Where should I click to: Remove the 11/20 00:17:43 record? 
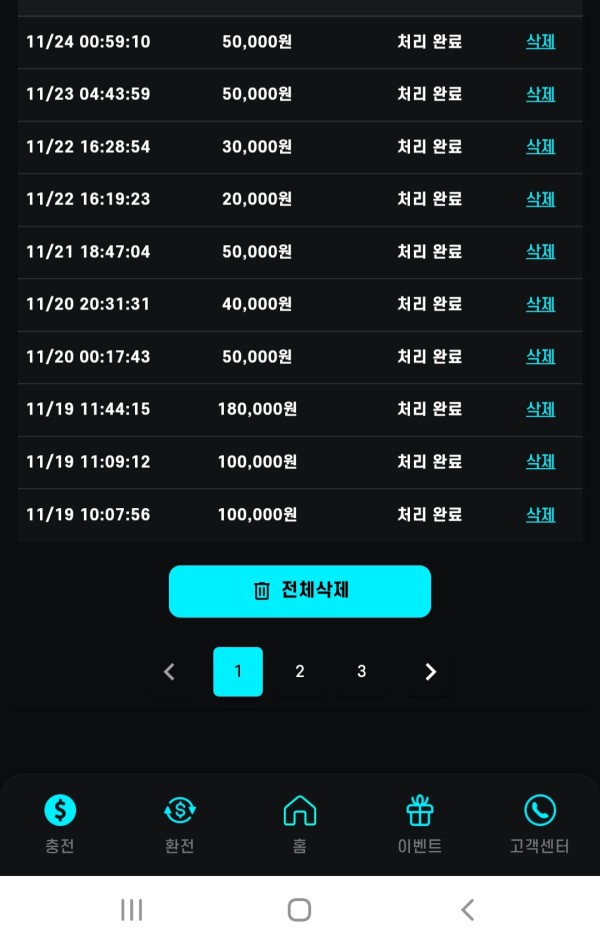coord(540,356)
